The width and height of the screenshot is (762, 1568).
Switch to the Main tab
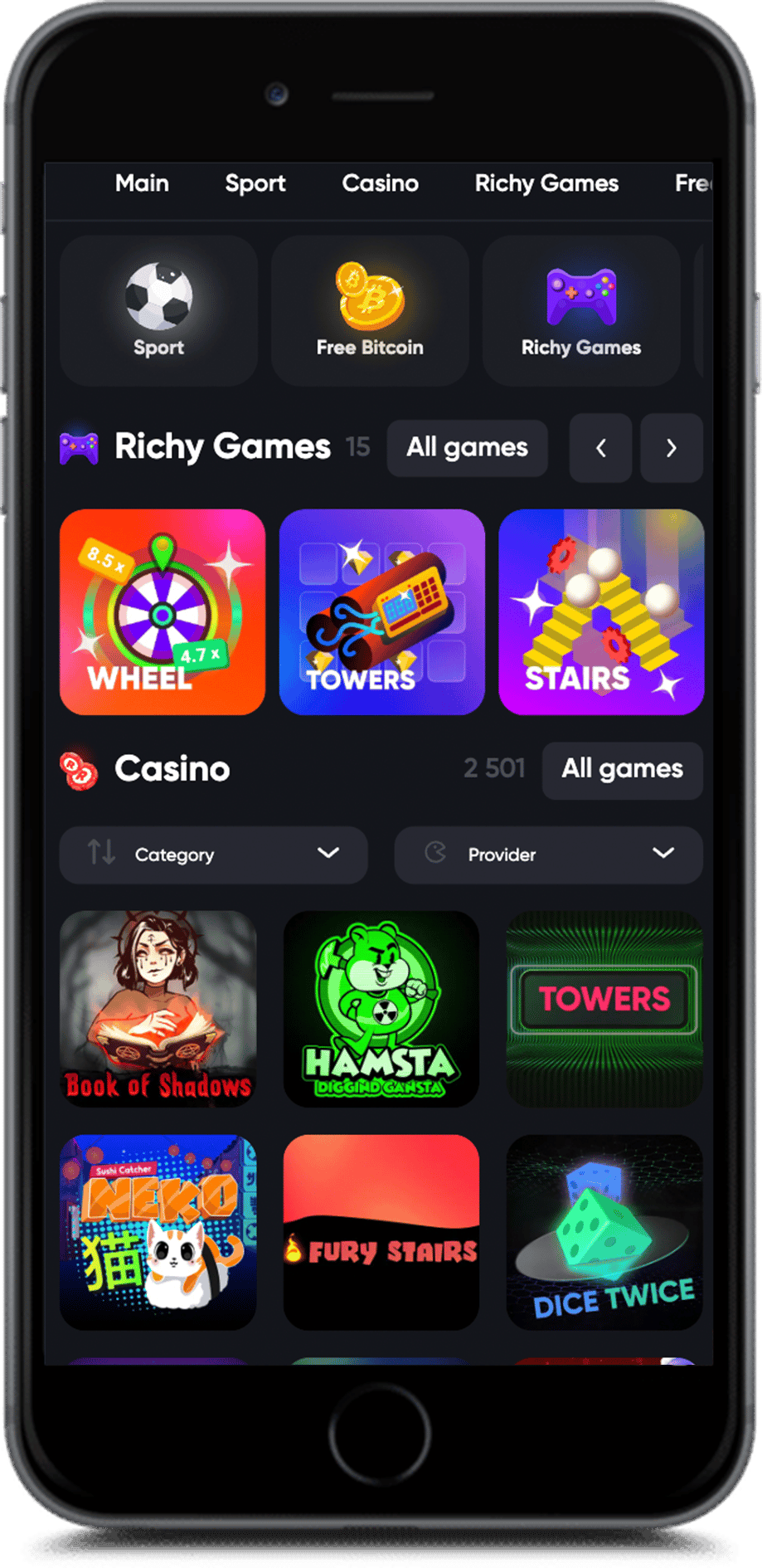pos(142,183)
